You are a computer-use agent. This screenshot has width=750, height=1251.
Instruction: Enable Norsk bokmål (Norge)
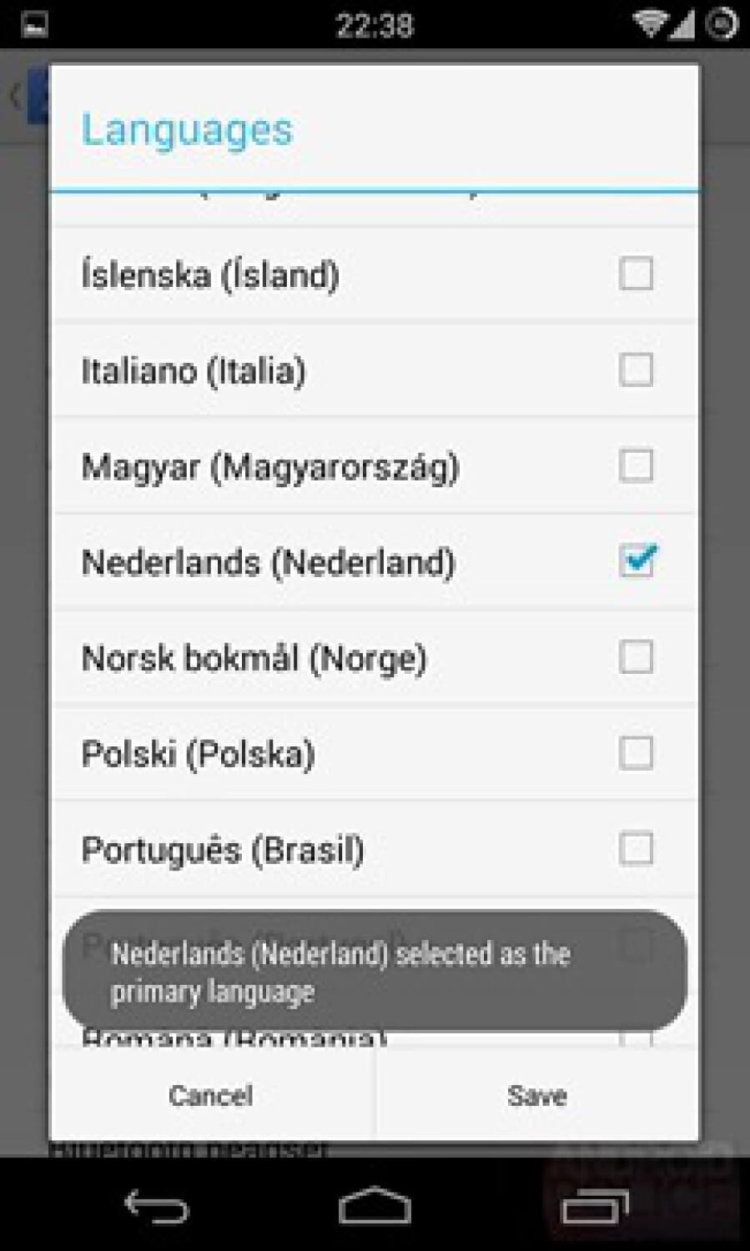coord(636,657)
